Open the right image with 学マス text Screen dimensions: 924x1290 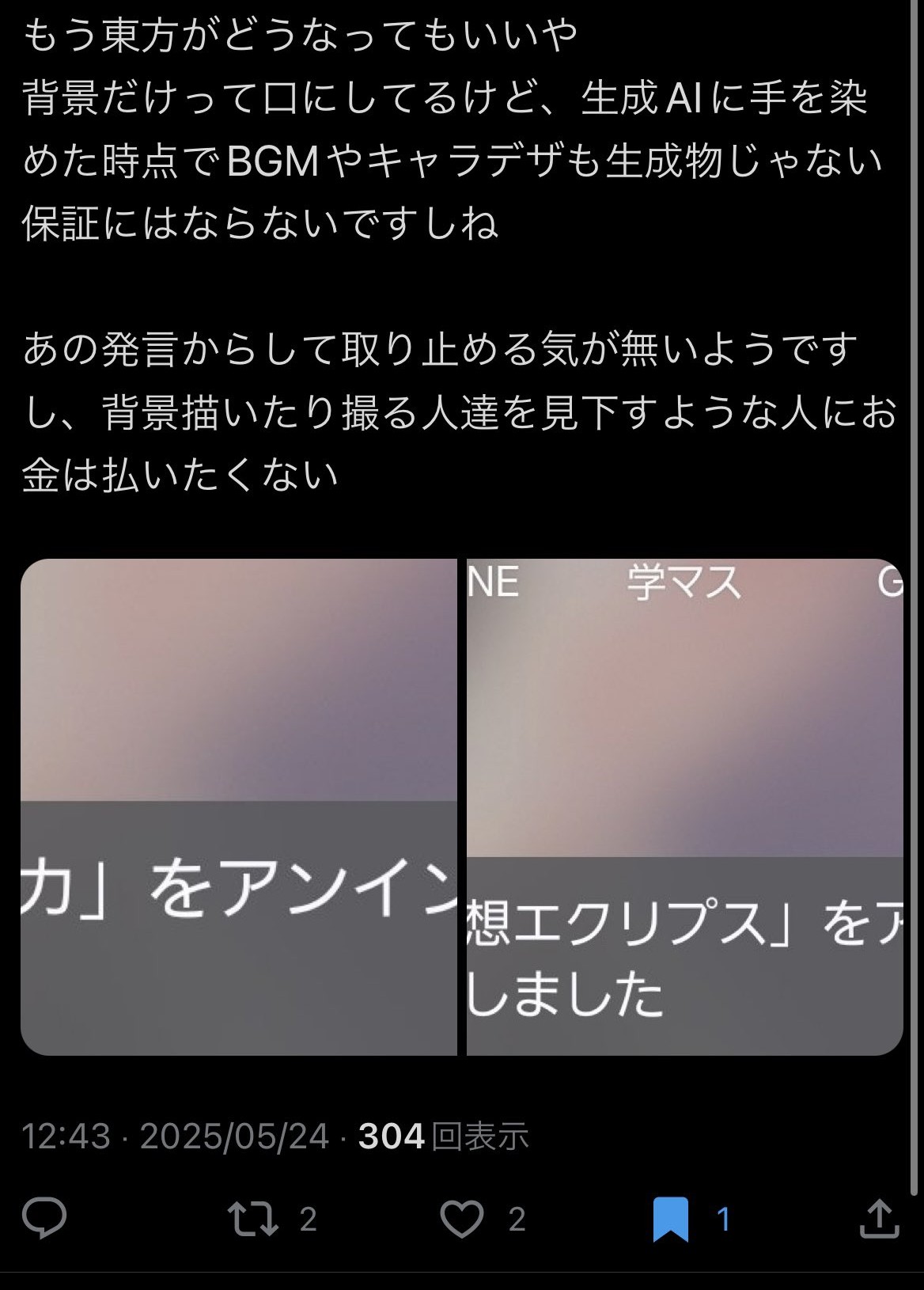tap(685, 806)
